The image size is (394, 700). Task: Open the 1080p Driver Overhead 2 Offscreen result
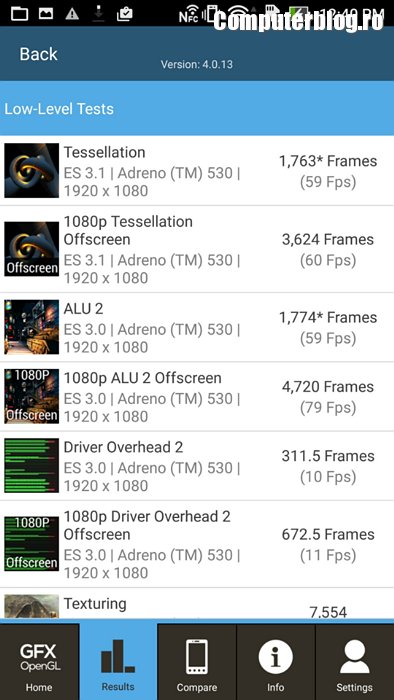(x=197, y=544)
